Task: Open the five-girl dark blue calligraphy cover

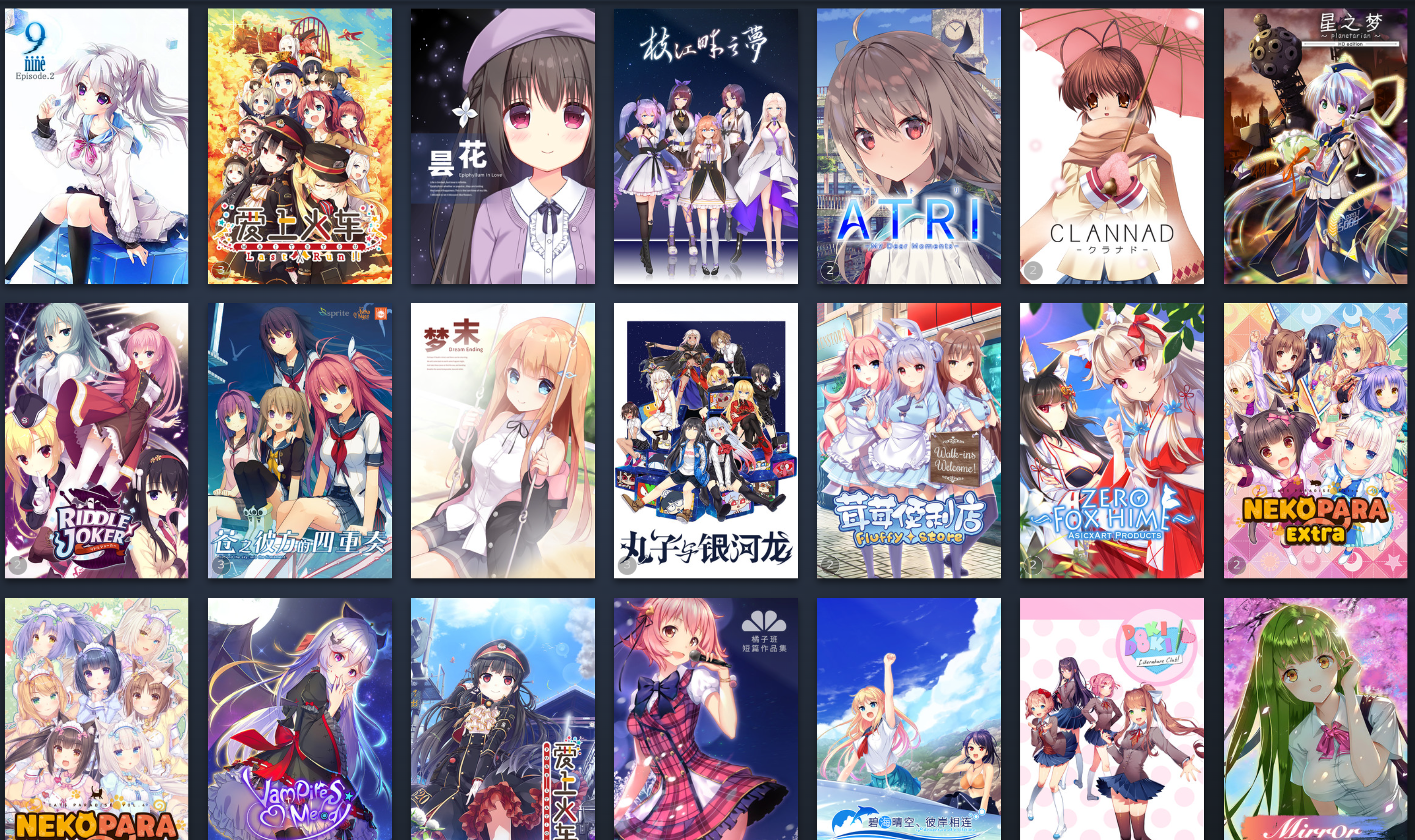Action: [706, 145]
